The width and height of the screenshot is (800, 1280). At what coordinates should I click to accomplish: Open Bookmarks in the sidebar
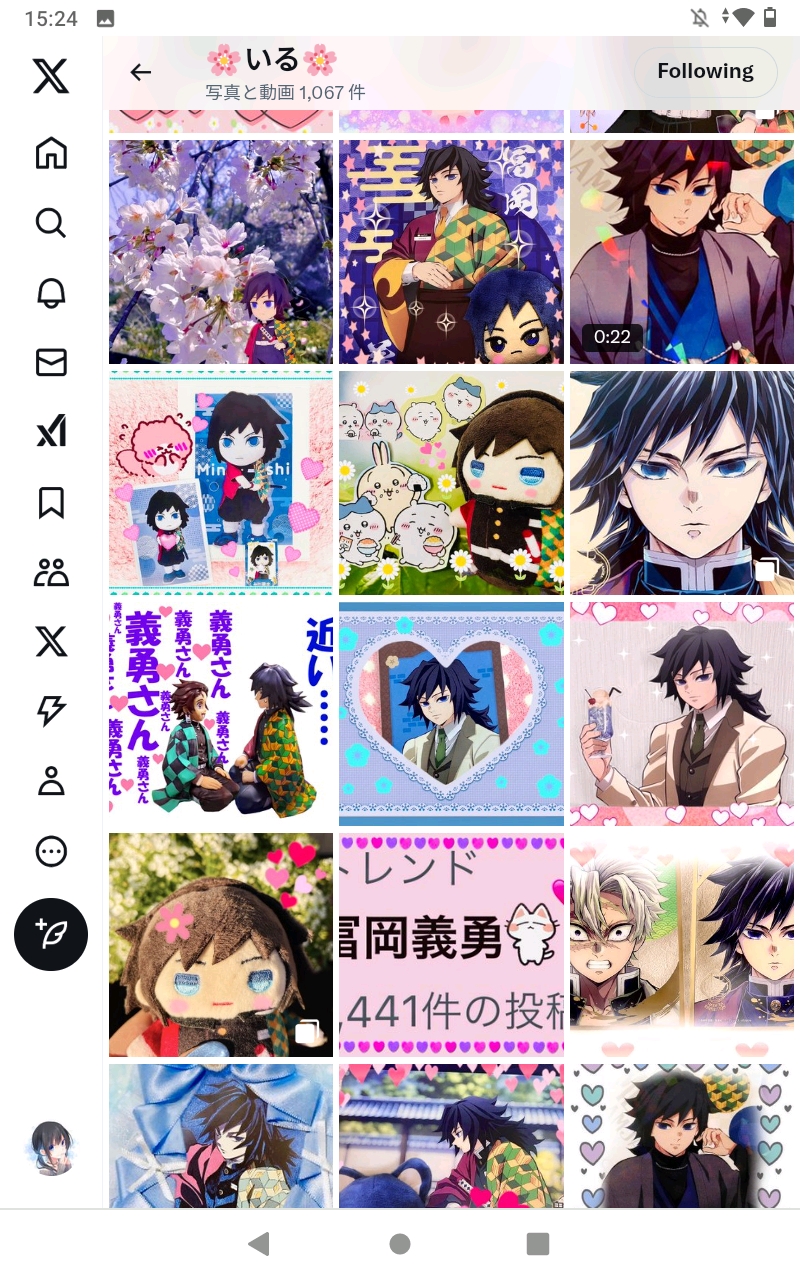point(51,502)
